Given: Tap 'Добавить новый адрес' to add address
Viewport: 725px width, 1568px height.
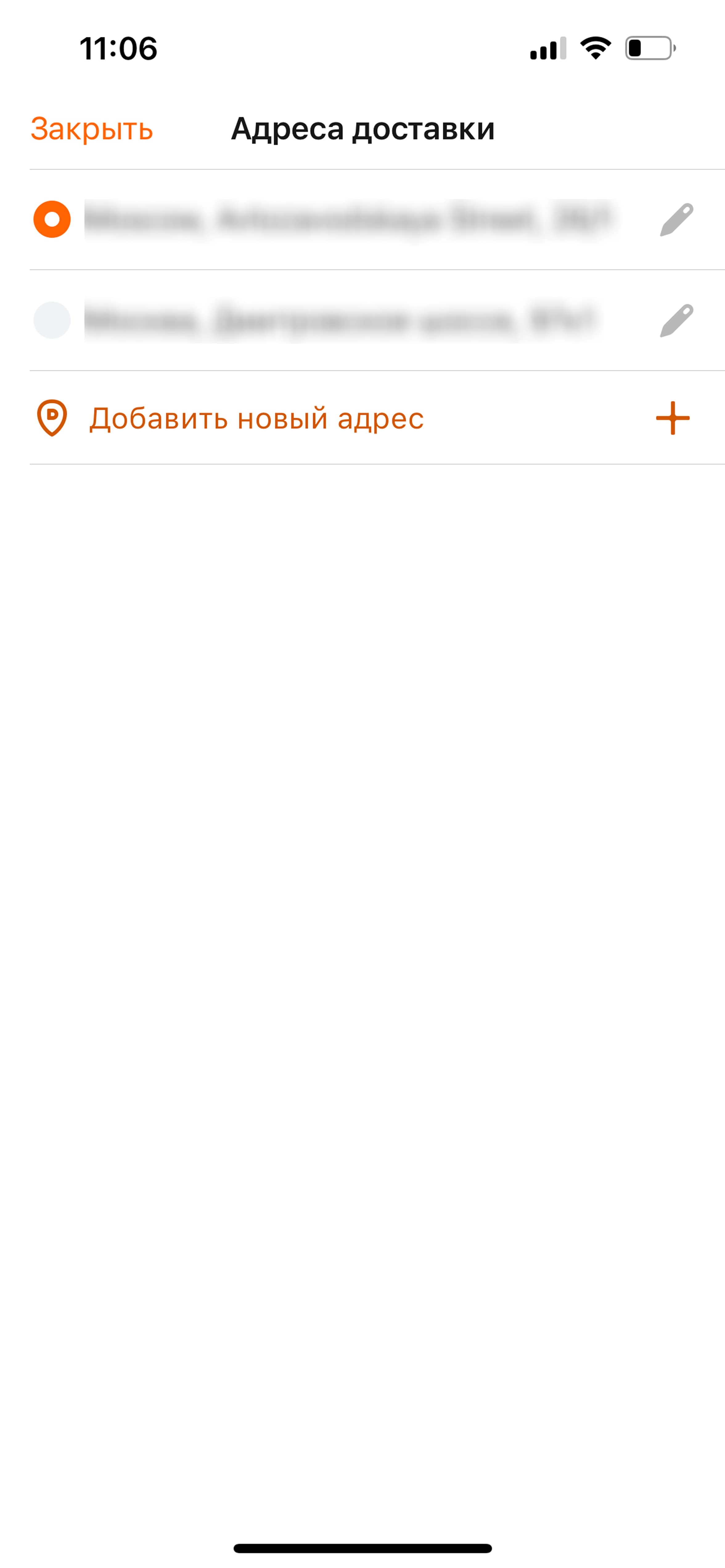Looking at the screenshot, I should click(256, 418).
